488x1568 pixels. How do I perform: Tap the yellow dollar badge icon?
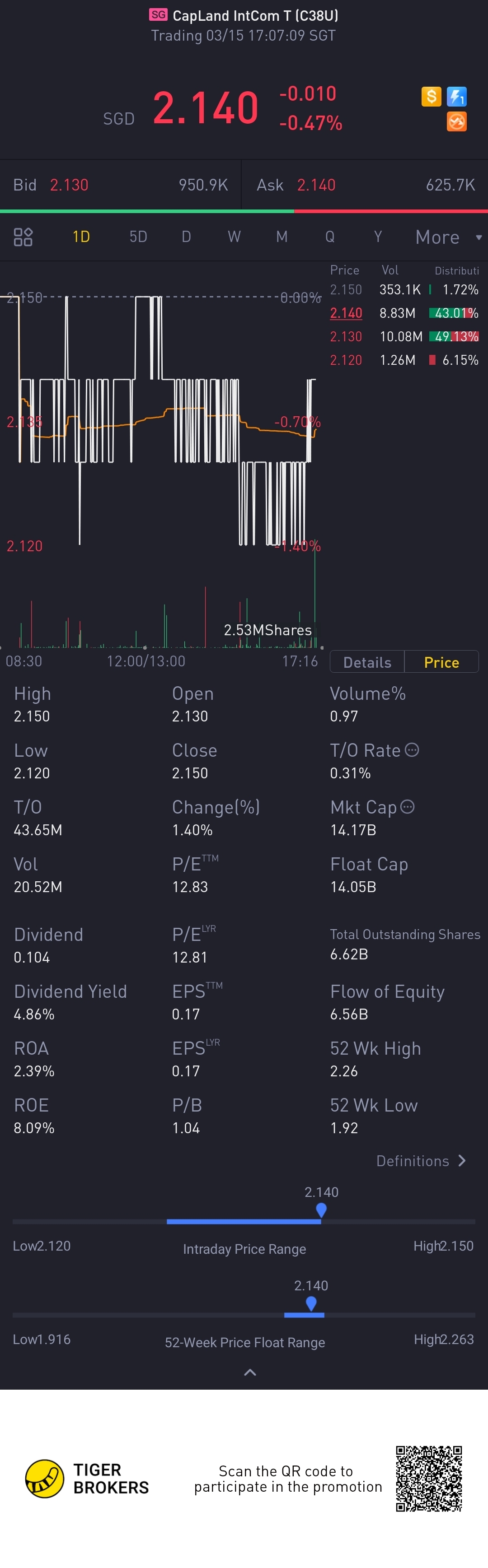tap(432, 96)
